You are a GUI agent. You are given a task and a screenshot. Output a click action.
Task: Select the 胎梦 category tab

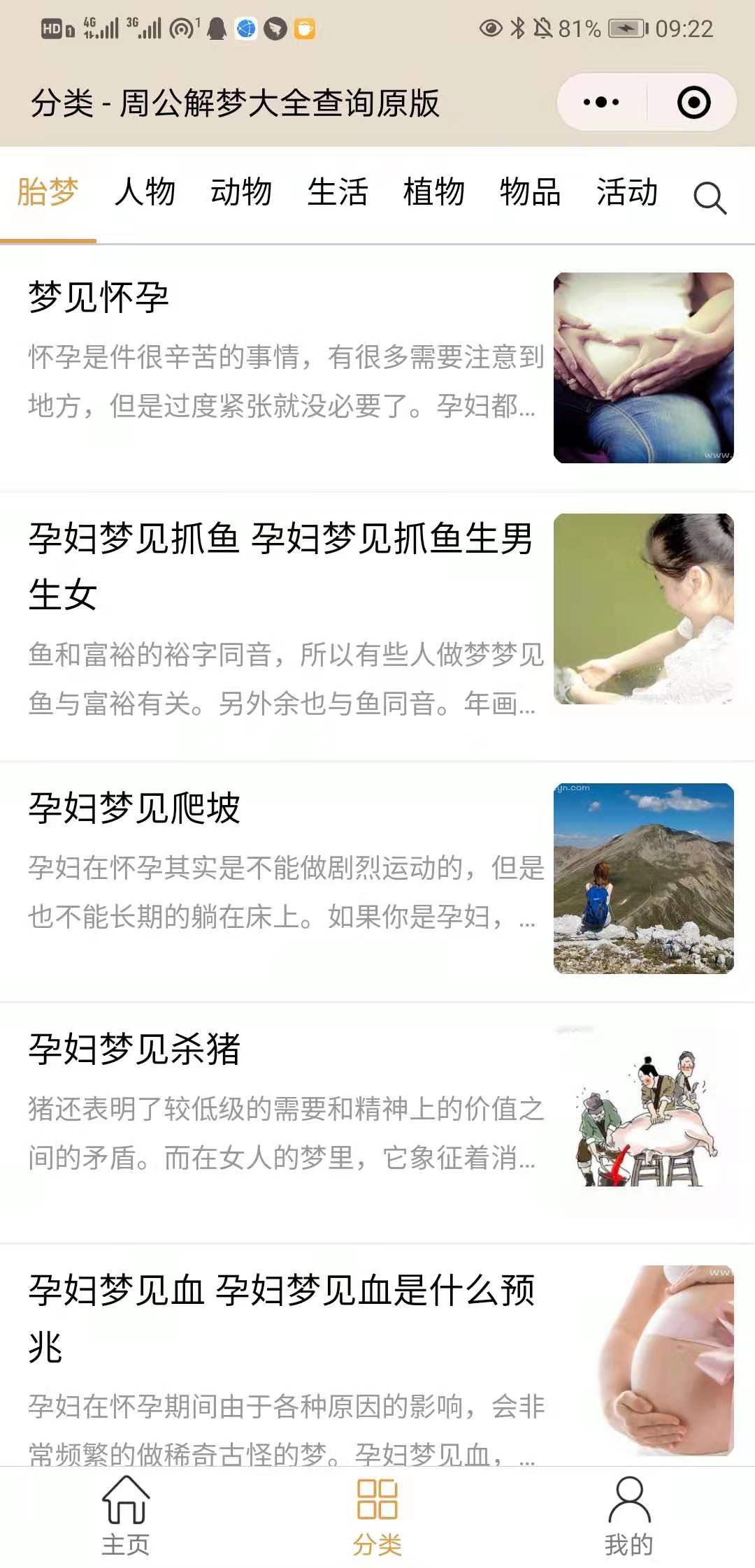coord(48,193)
